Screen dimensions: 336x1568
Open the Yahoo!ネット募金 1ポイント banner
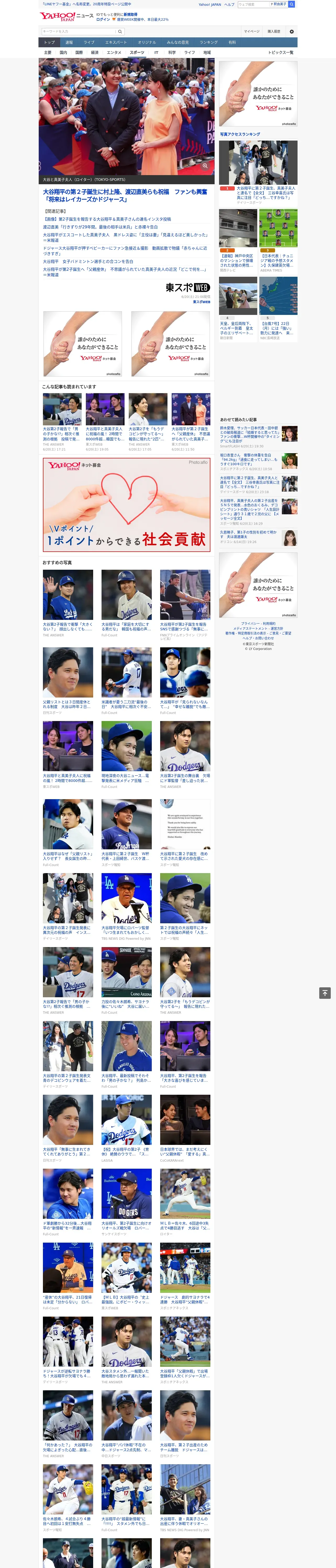(x=127, y=505)
